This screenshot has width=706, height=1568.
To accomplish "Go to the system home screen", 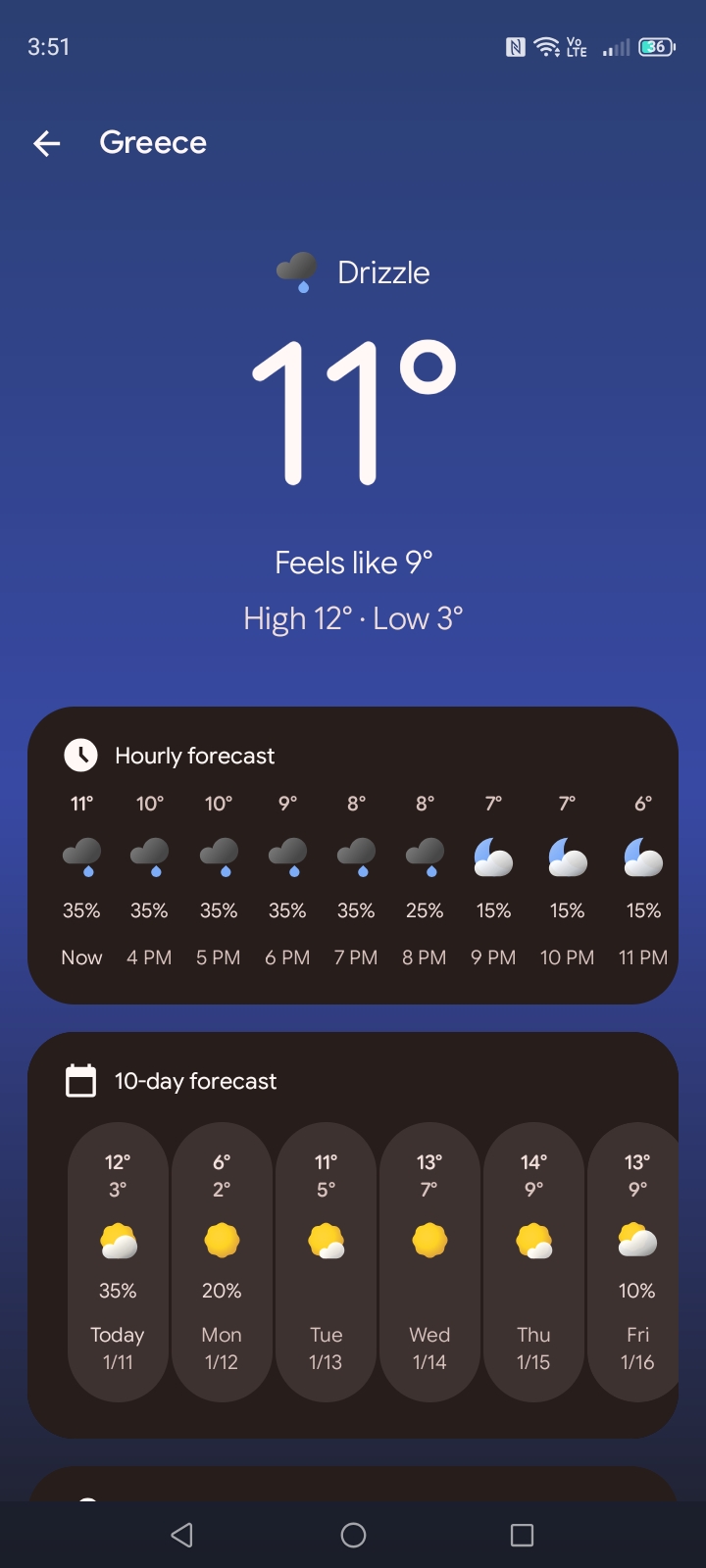I will [353, 1535].
